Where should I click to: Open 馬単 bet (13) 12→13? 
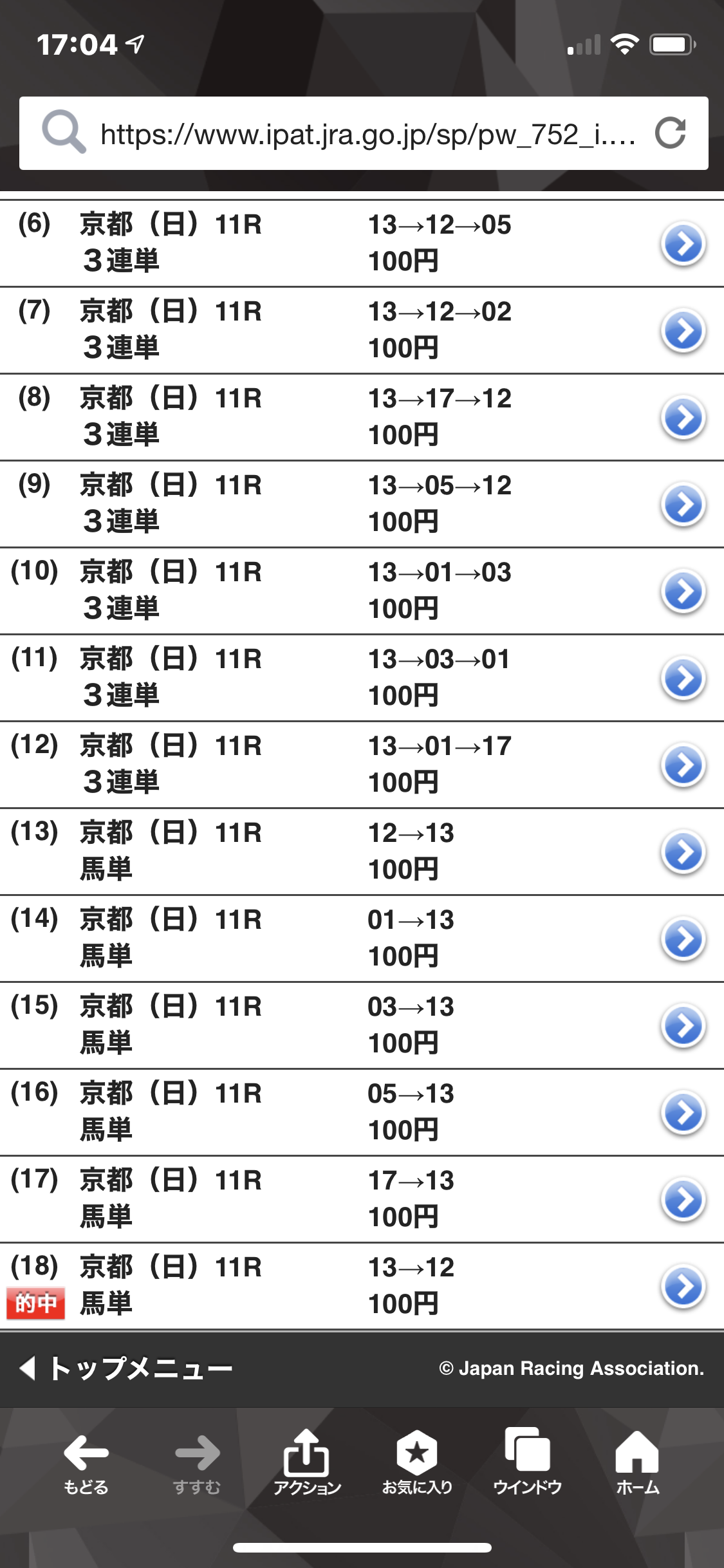click(x=683, y=852)
